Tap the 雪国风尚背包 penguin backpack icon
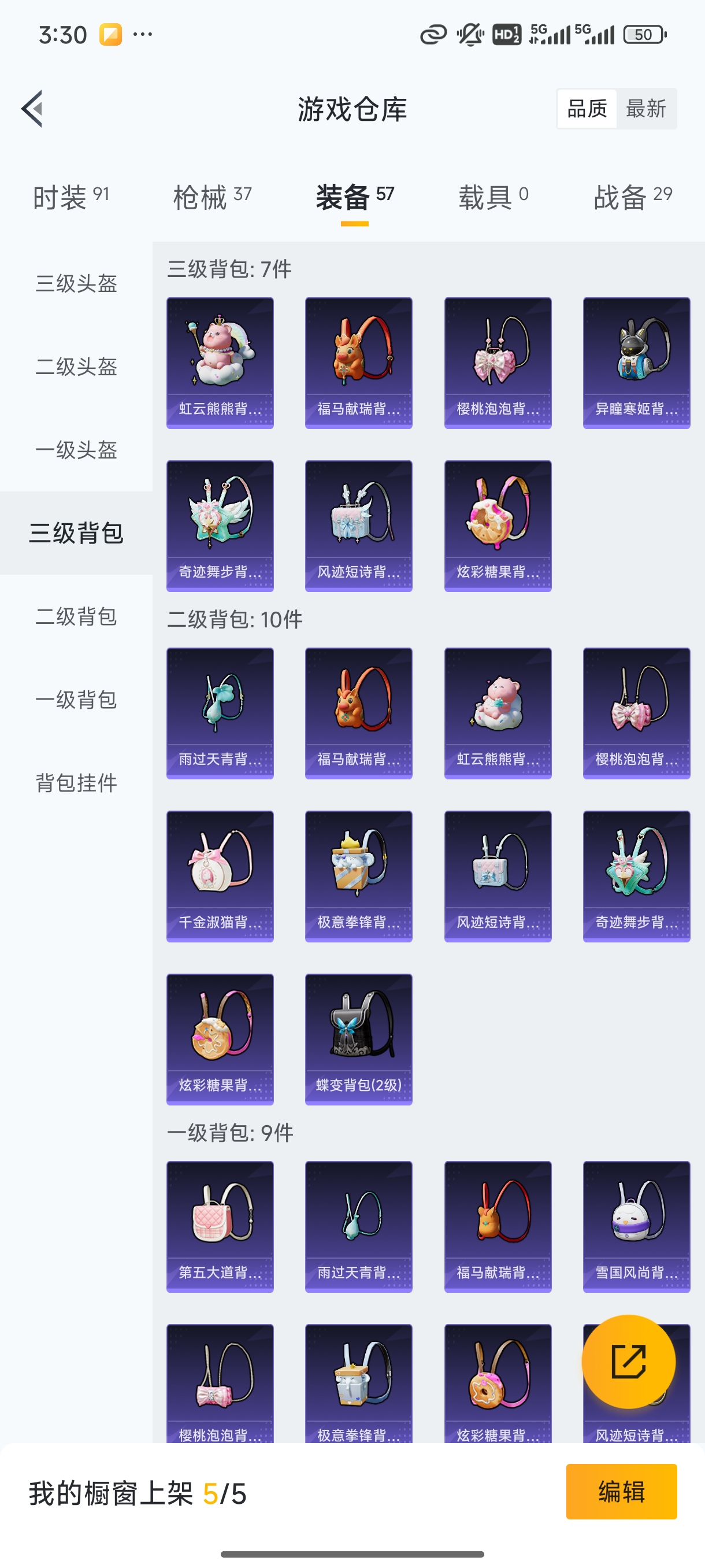 636,1226
